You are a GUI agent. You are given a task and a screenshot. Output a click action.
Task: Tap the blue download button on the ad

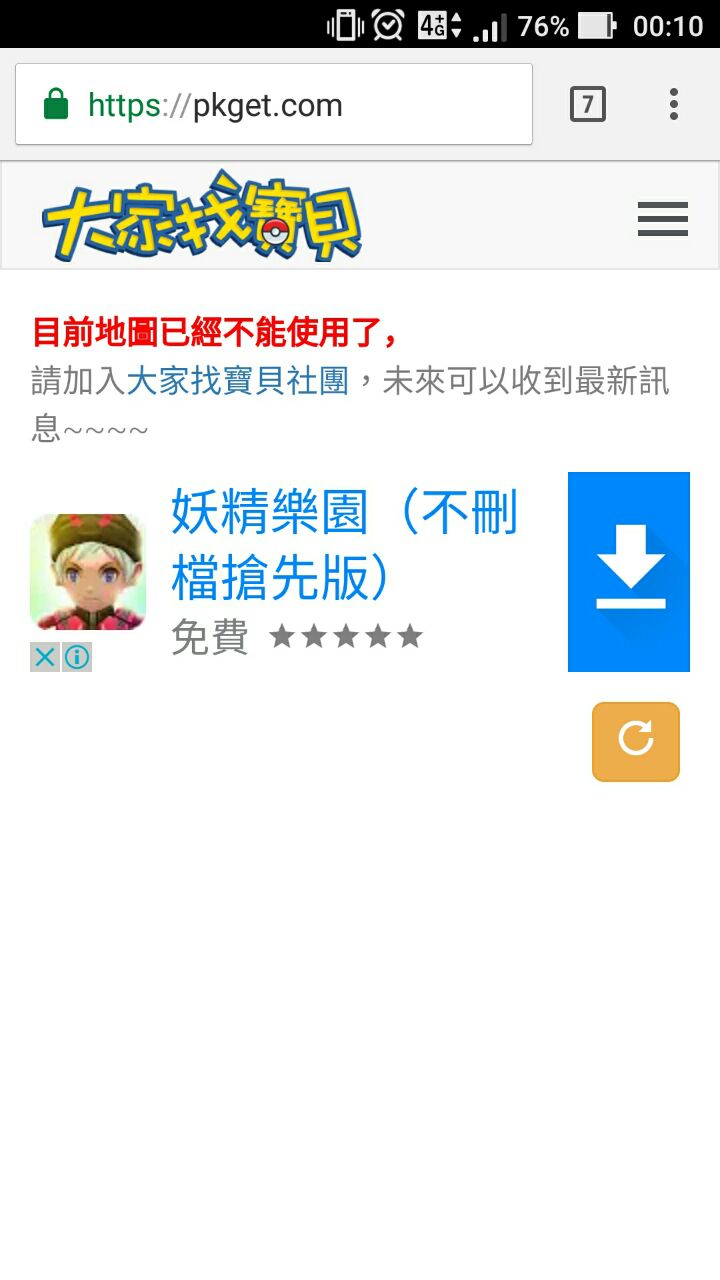[x=629, y=572]
